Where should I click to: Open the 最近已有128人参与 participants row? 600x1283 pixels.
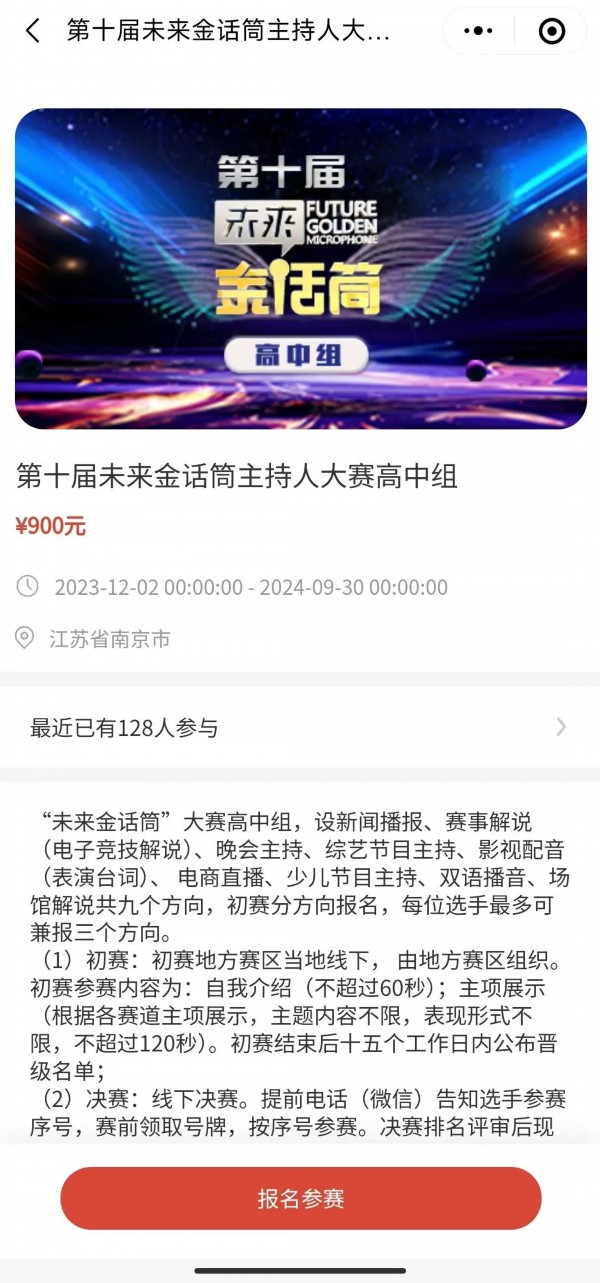pyautogui.click(x=300, y=727)
